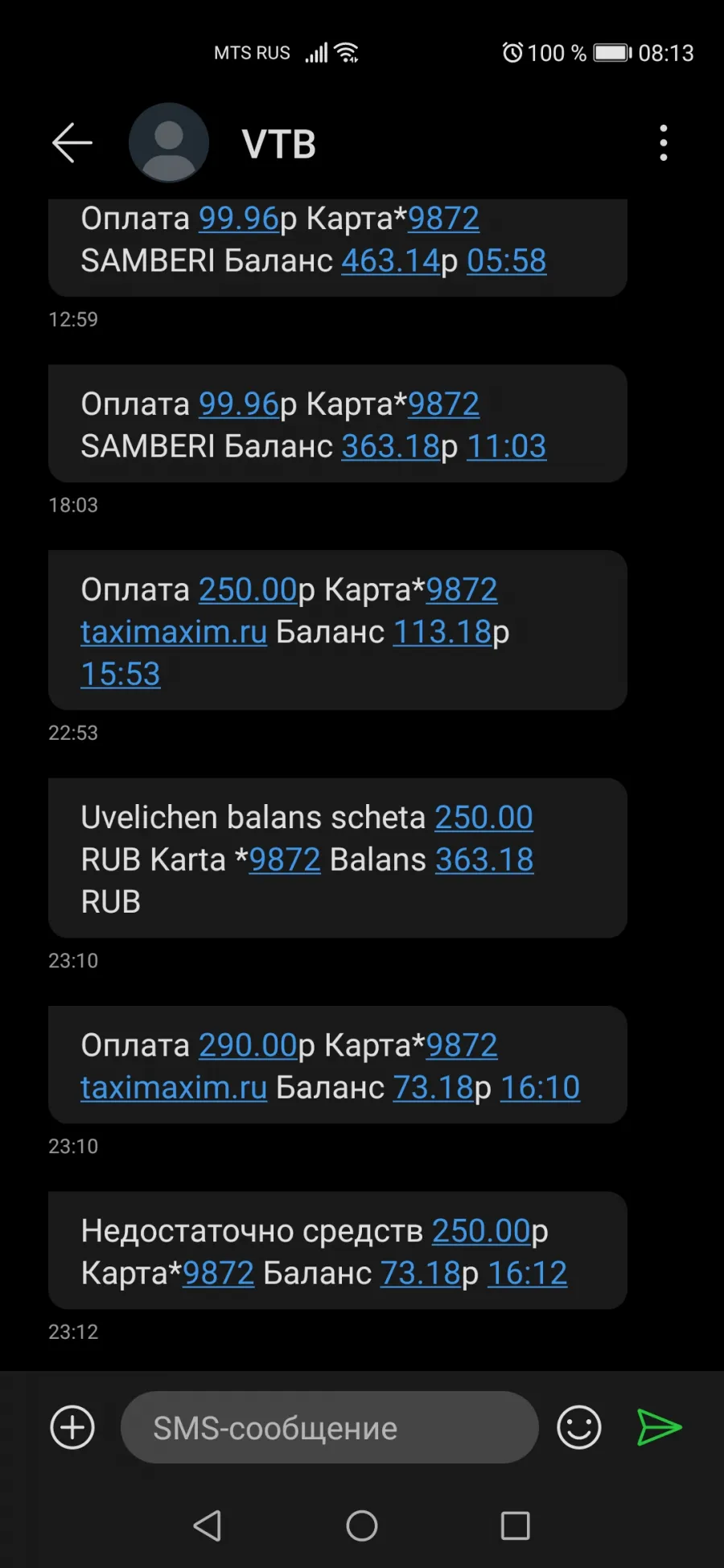Tap the 290.00 amount link
Viewport: 724px width, 1568px height.
[x=249, y=1045]
